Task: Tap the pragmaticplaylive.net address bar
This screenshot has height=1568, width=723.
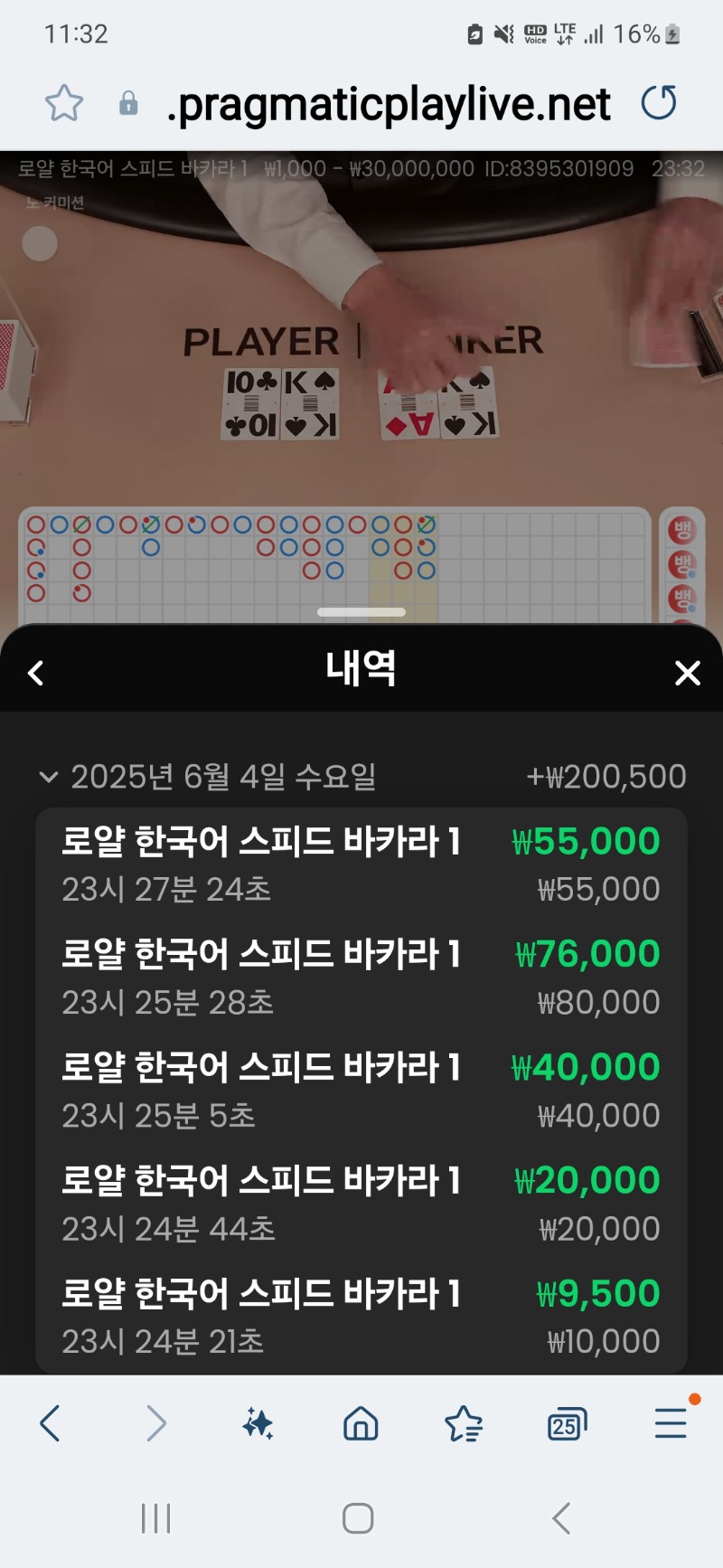Action: (389, 105)
